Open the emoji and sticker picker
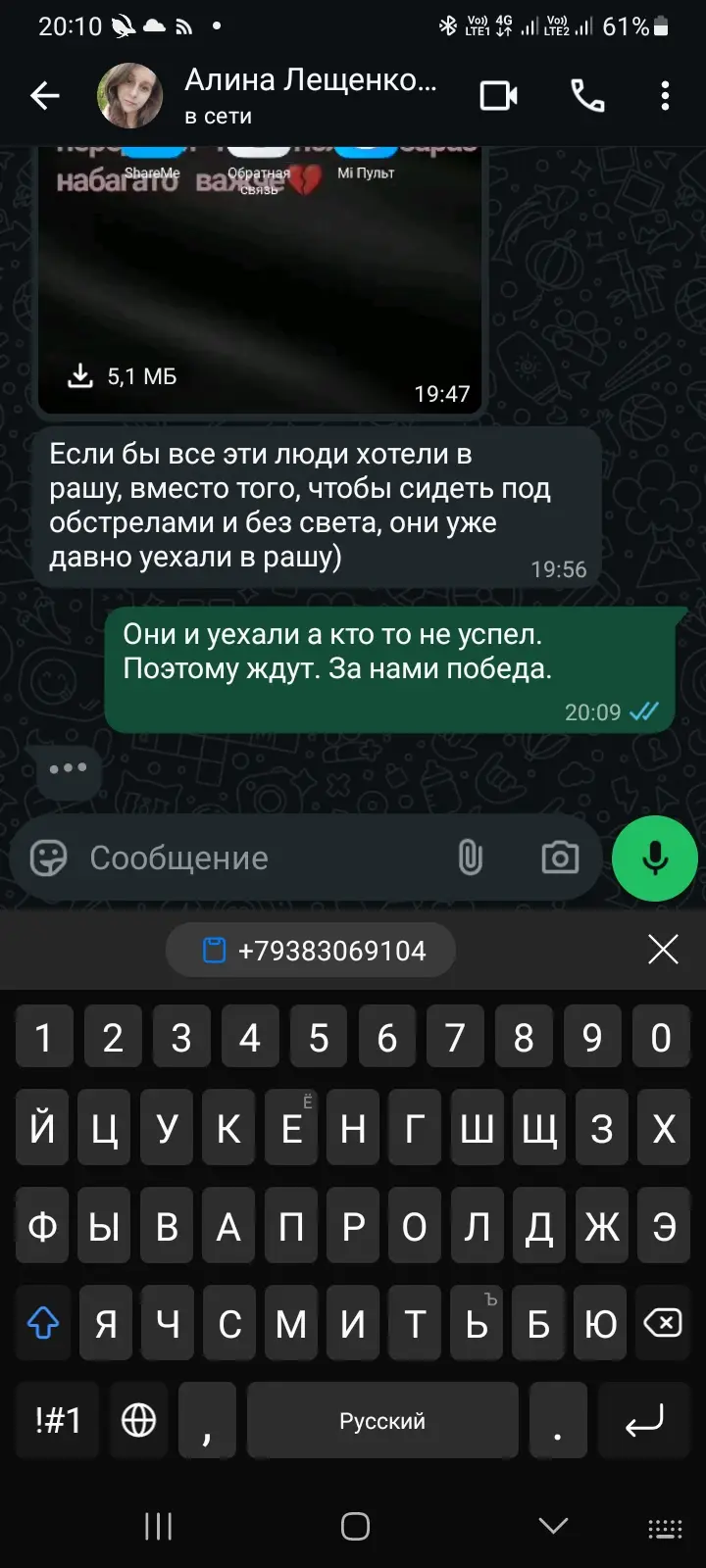Viewport: 706px width, 1568px height. click(x=48, y=858)
